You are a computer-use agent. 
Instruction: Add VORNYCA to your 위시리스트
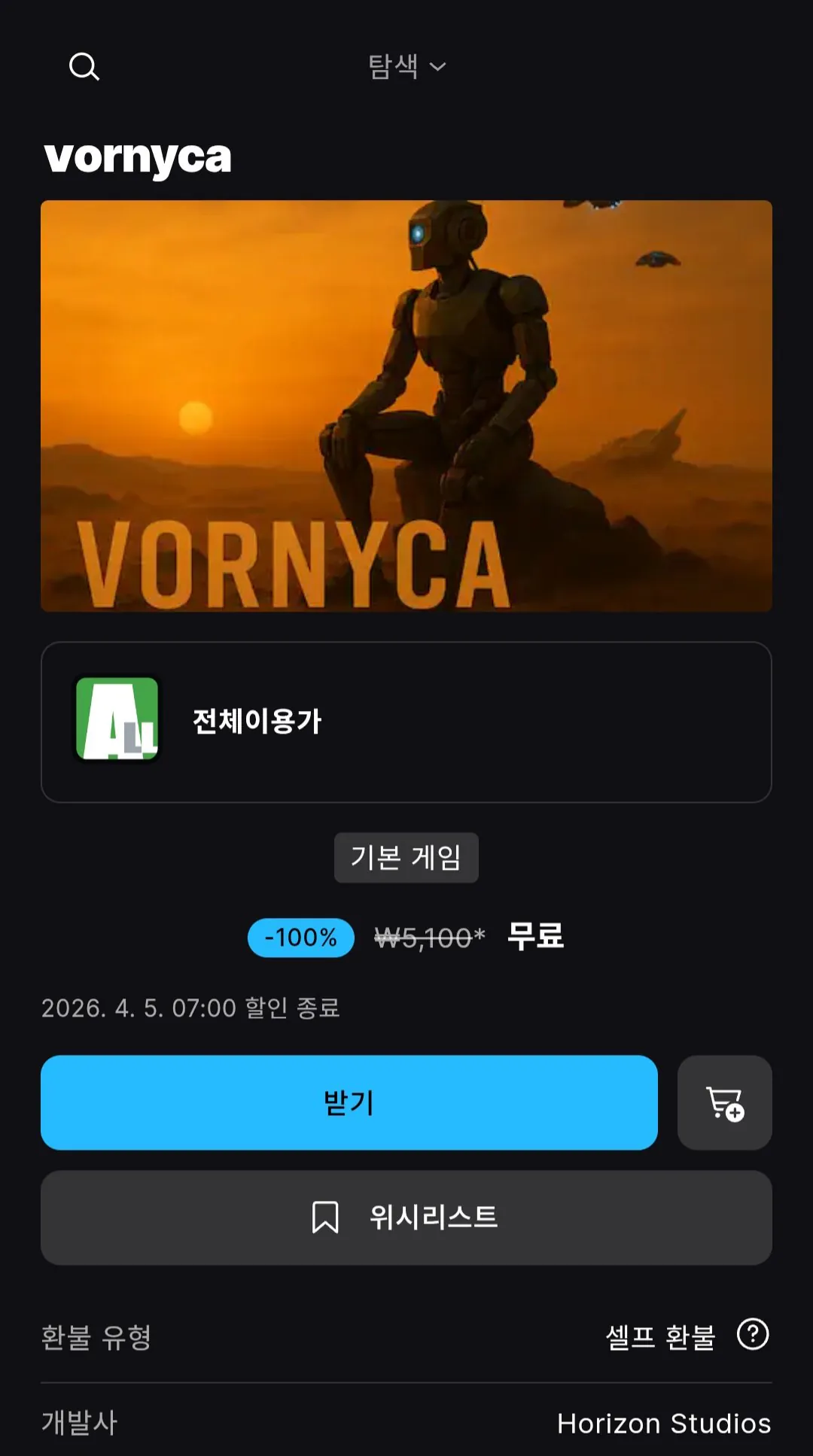pyautogui.click(x=406, y=1218)
